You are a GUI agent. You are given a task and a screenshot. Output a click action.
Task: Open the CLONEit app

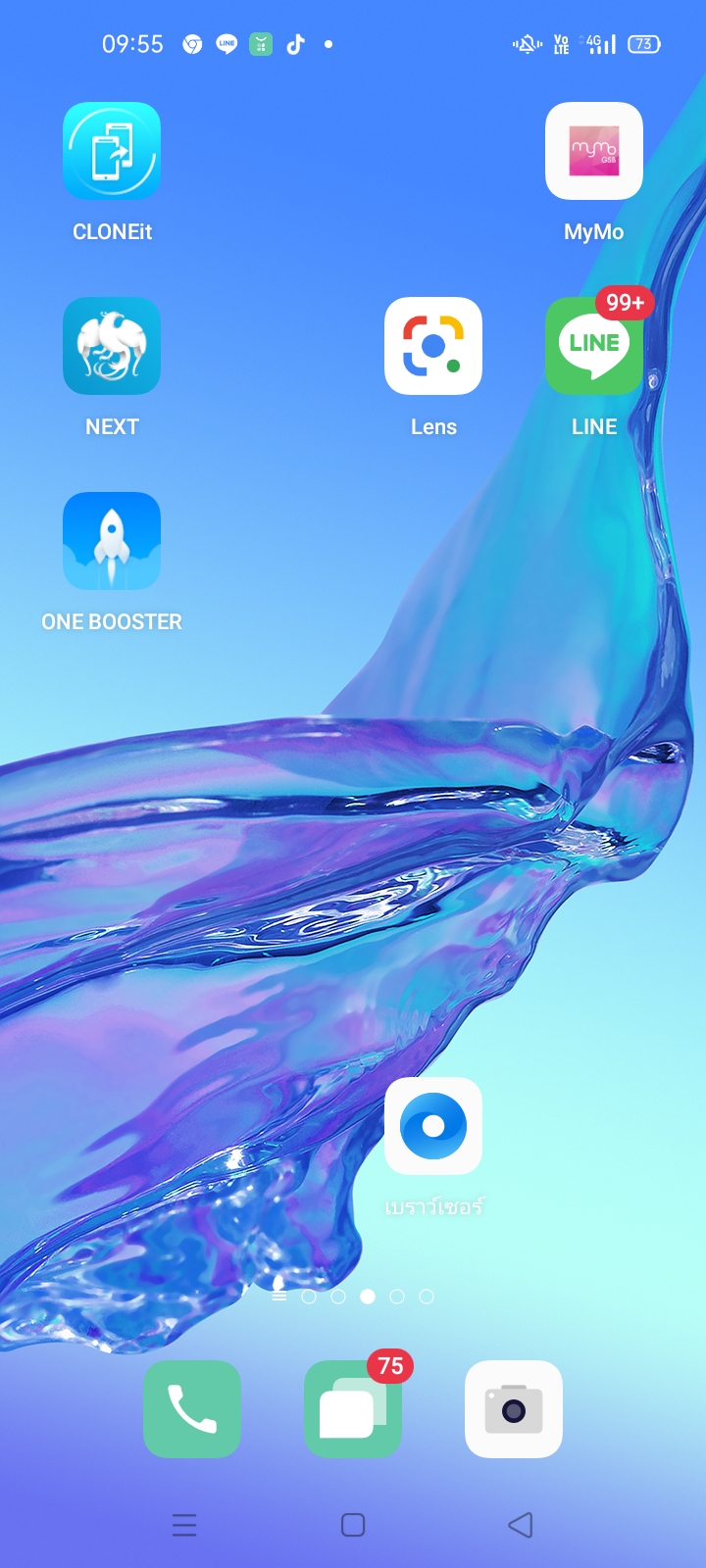point(112,152)
